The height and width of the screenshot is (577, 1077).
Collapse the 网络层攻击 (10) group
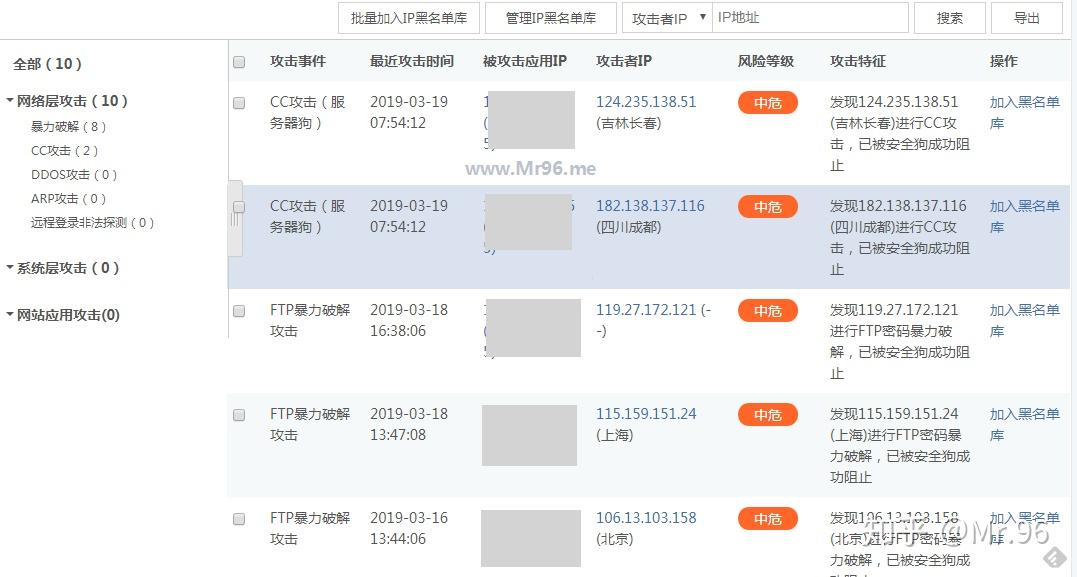(10, 101)
